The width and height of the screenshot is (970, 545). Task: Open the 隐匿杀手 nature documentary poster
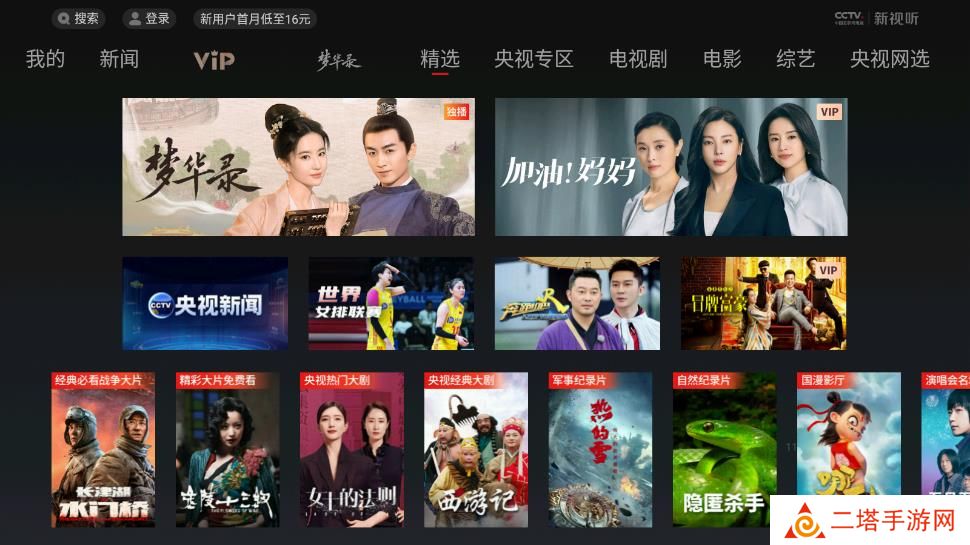723,450
